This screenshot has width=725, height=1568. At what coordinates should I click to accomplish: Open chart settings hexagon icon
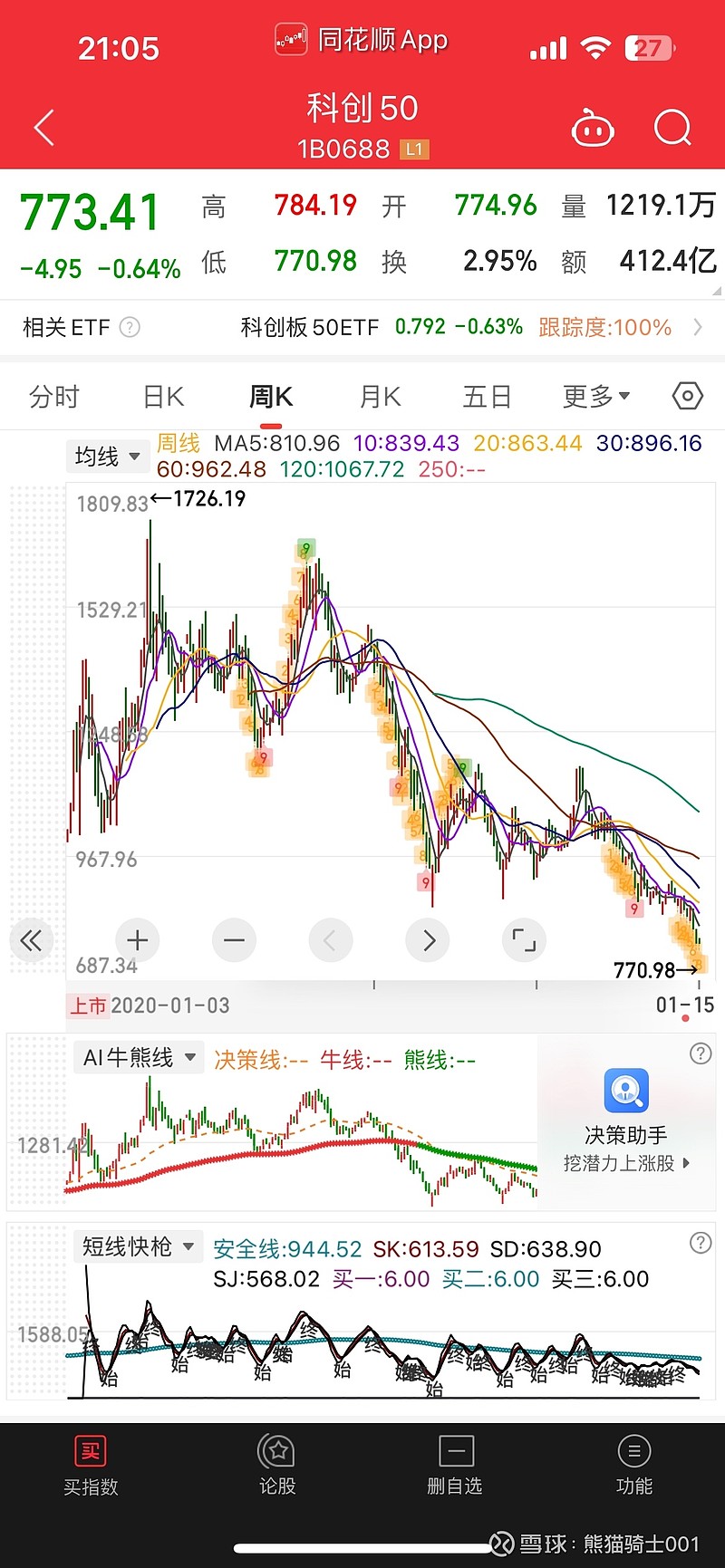(x=688, y=396)
